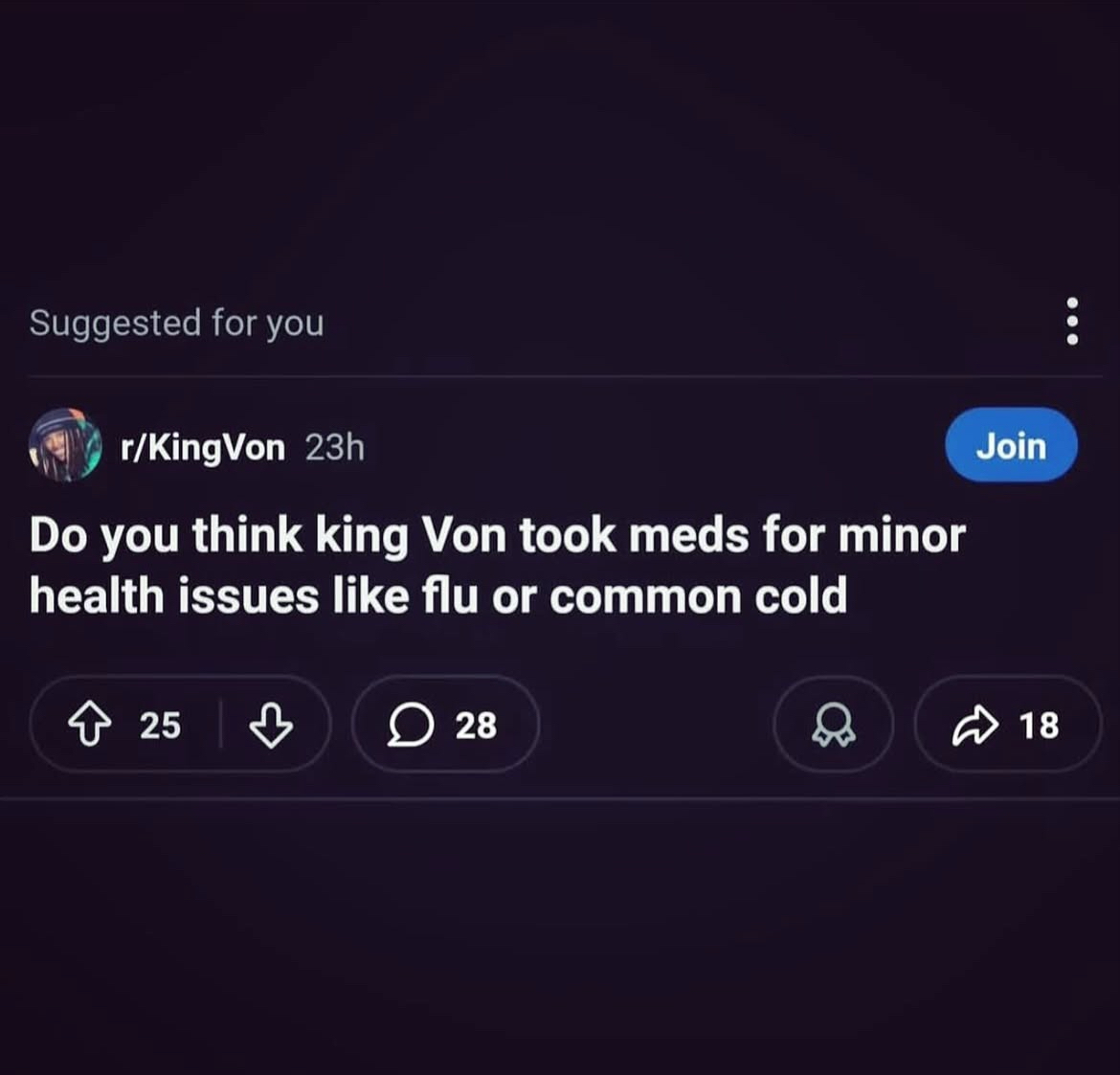Join the r/KingVon community

pyautogui.click(x=1010, y=446)
